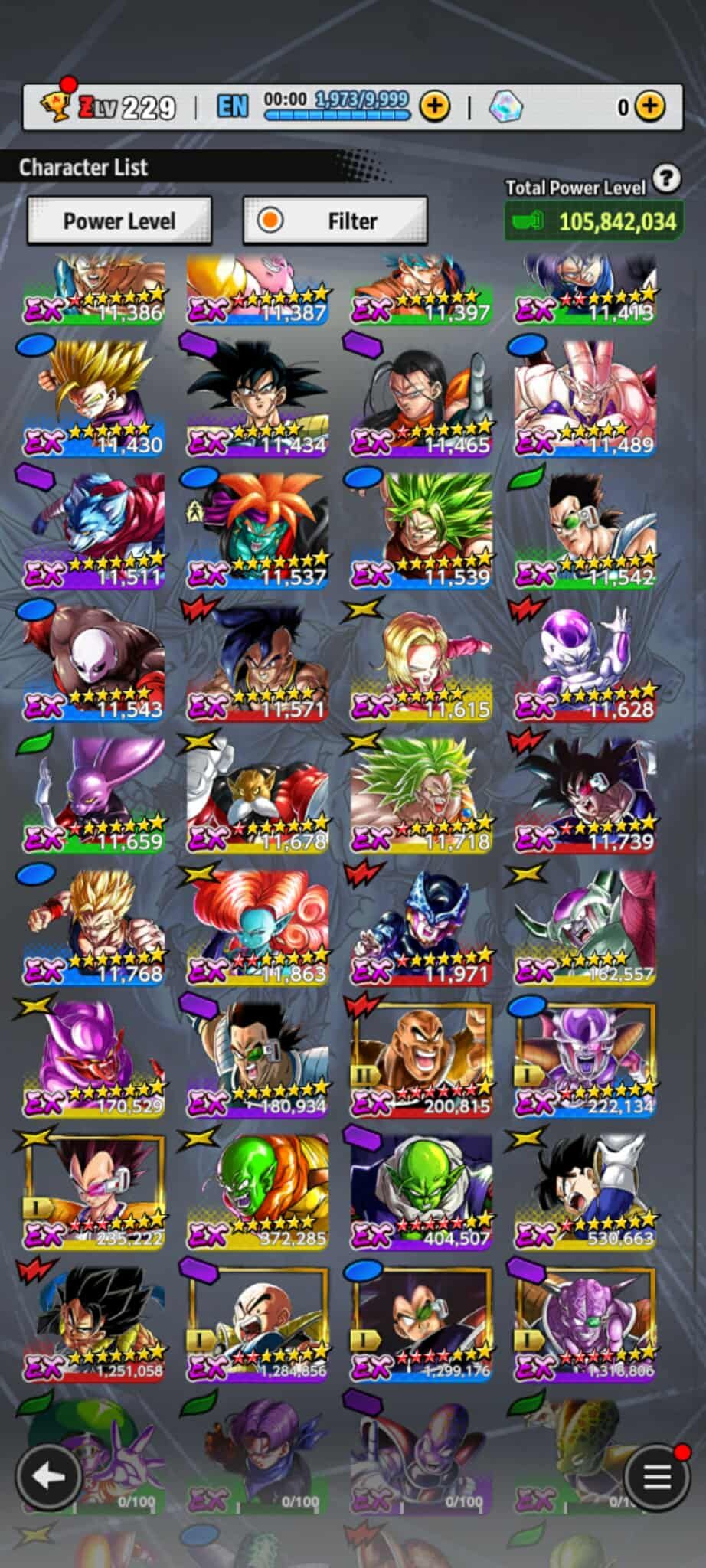Add Chrono Crystals with the plus button
The height and width of the screenshot is (1568, 706).
point(649,106)
